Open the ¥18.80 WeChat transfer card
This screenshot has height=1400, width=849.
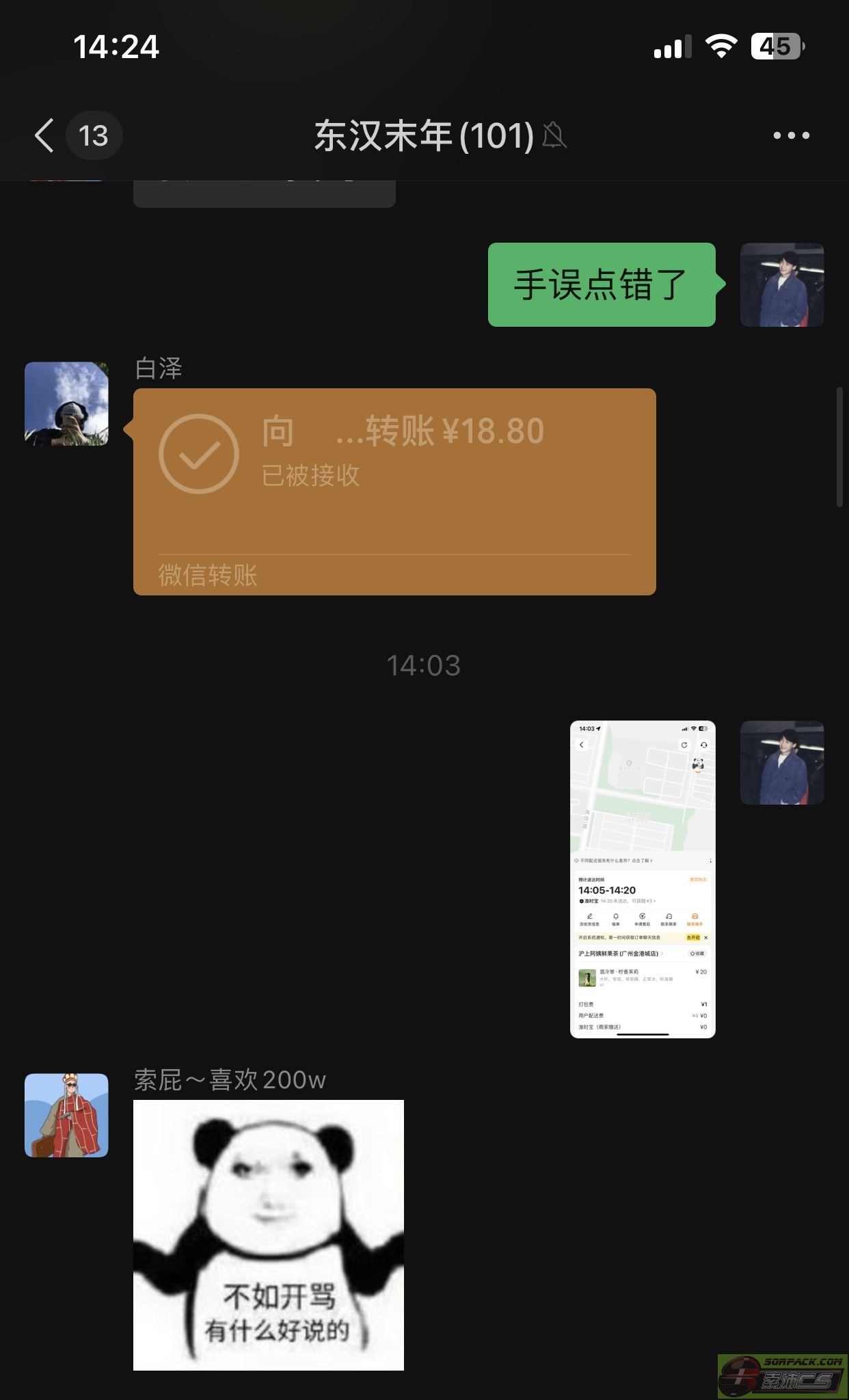[x=394, y=491]
